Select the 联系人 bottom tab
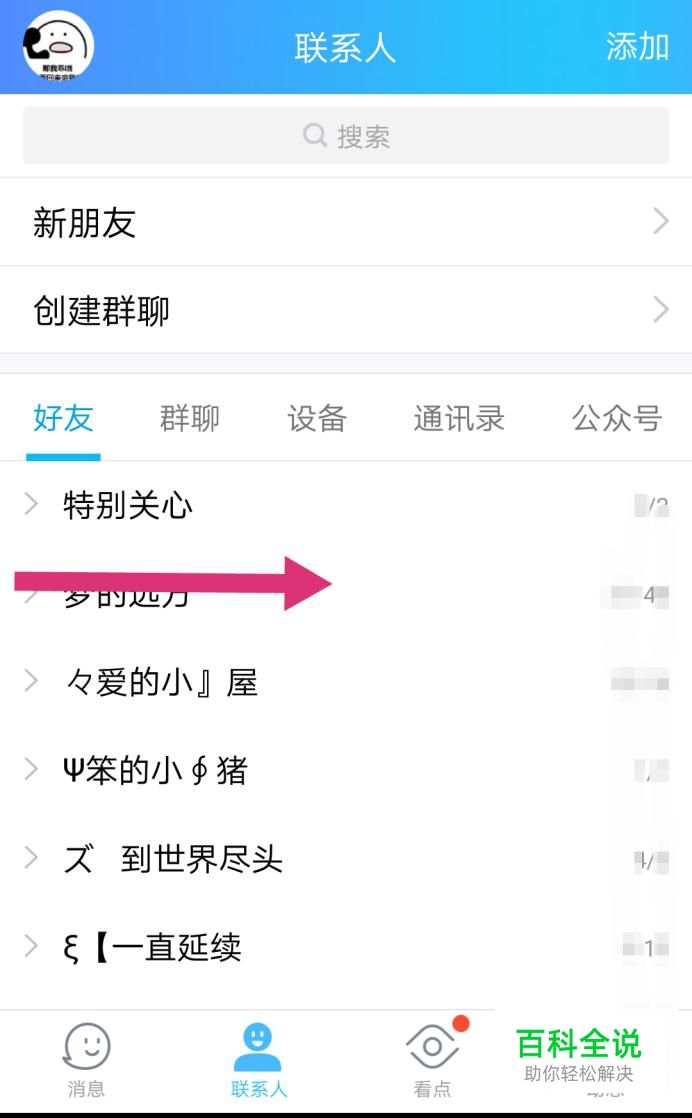Image resolution: width=692 pixels, height=1118 pixels. 258,1060
